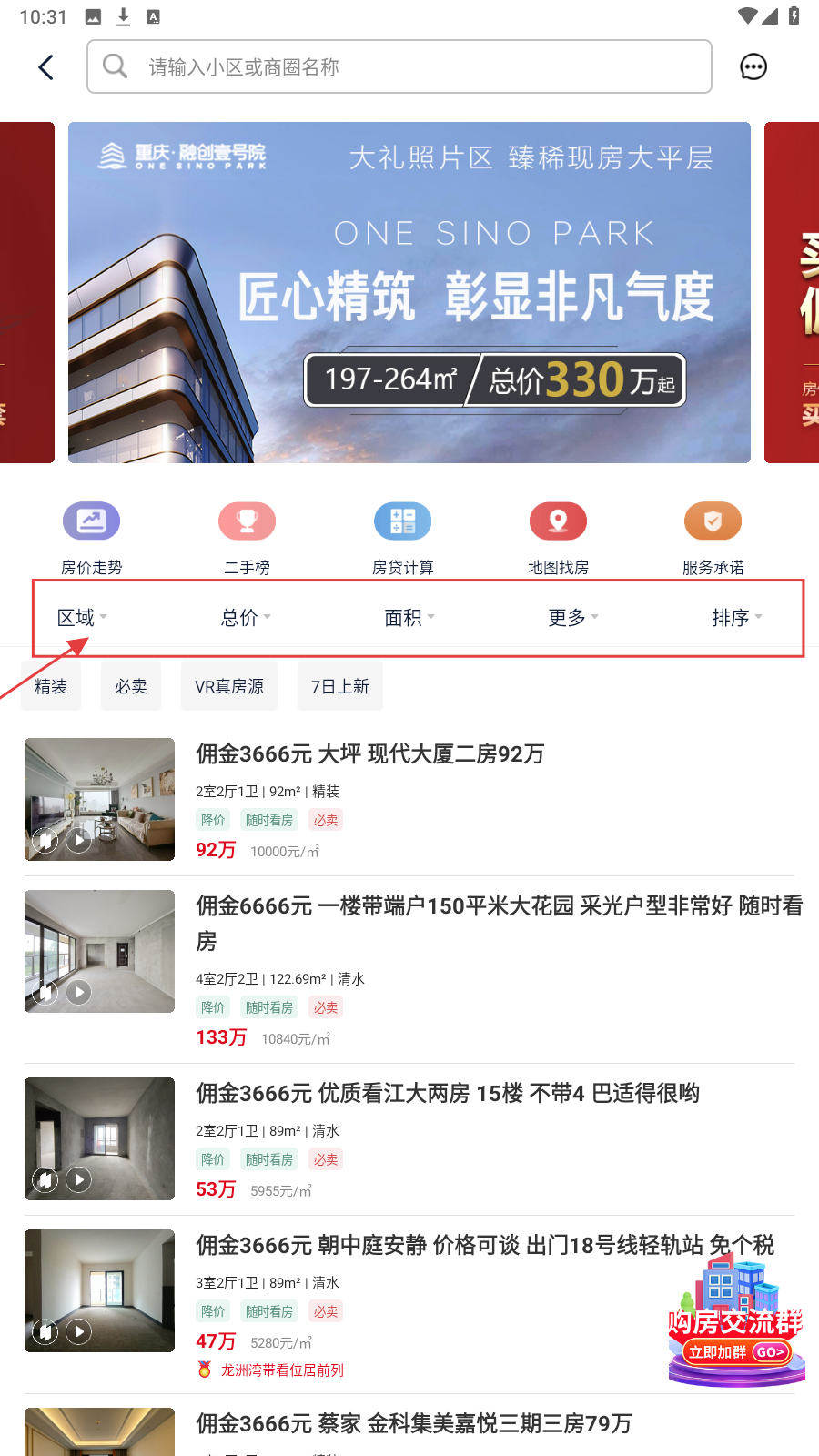
Task: Expand the 面积 filter dropdown
Action: [x=409, y=618]
